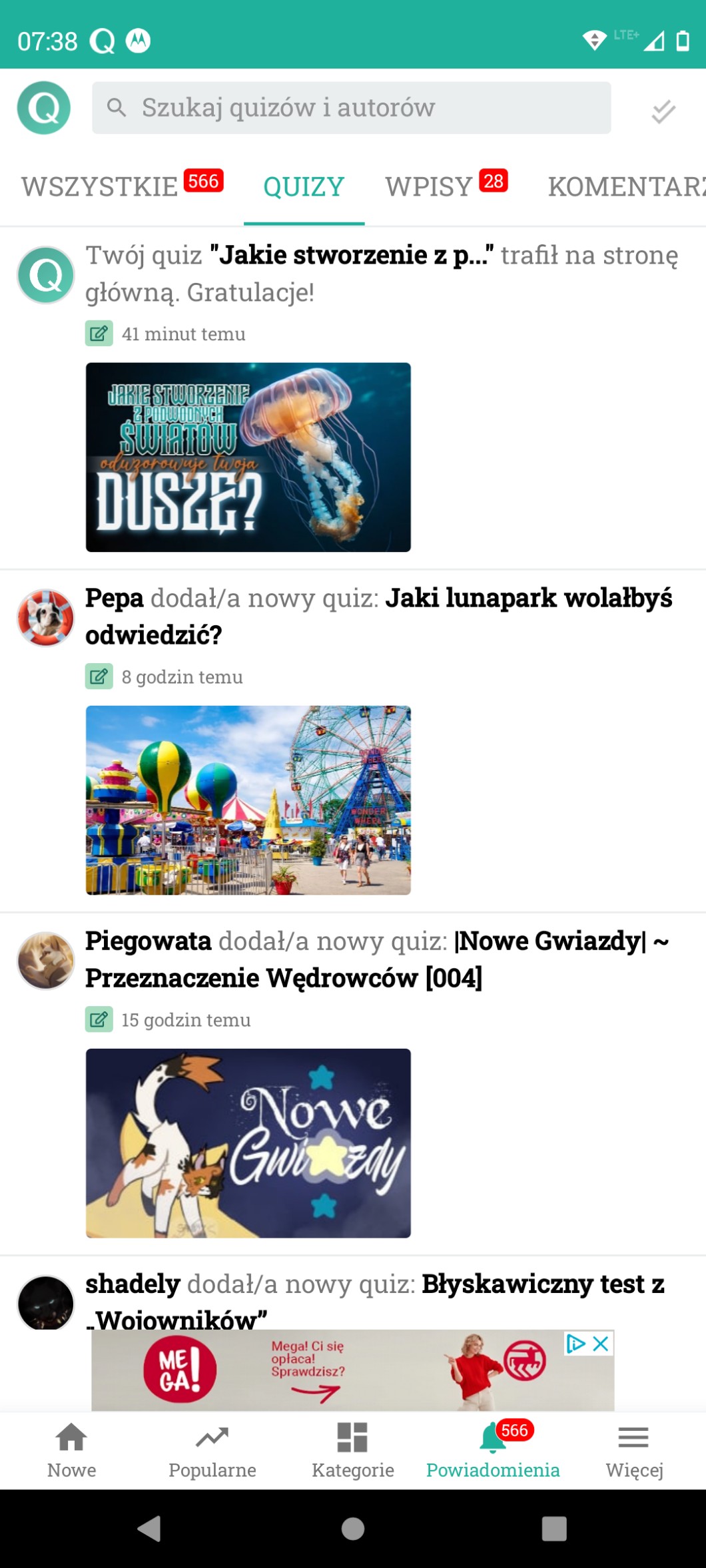Tap the system back button
This screenshot has height=1568, width=706.
[x=149, y=1529]
